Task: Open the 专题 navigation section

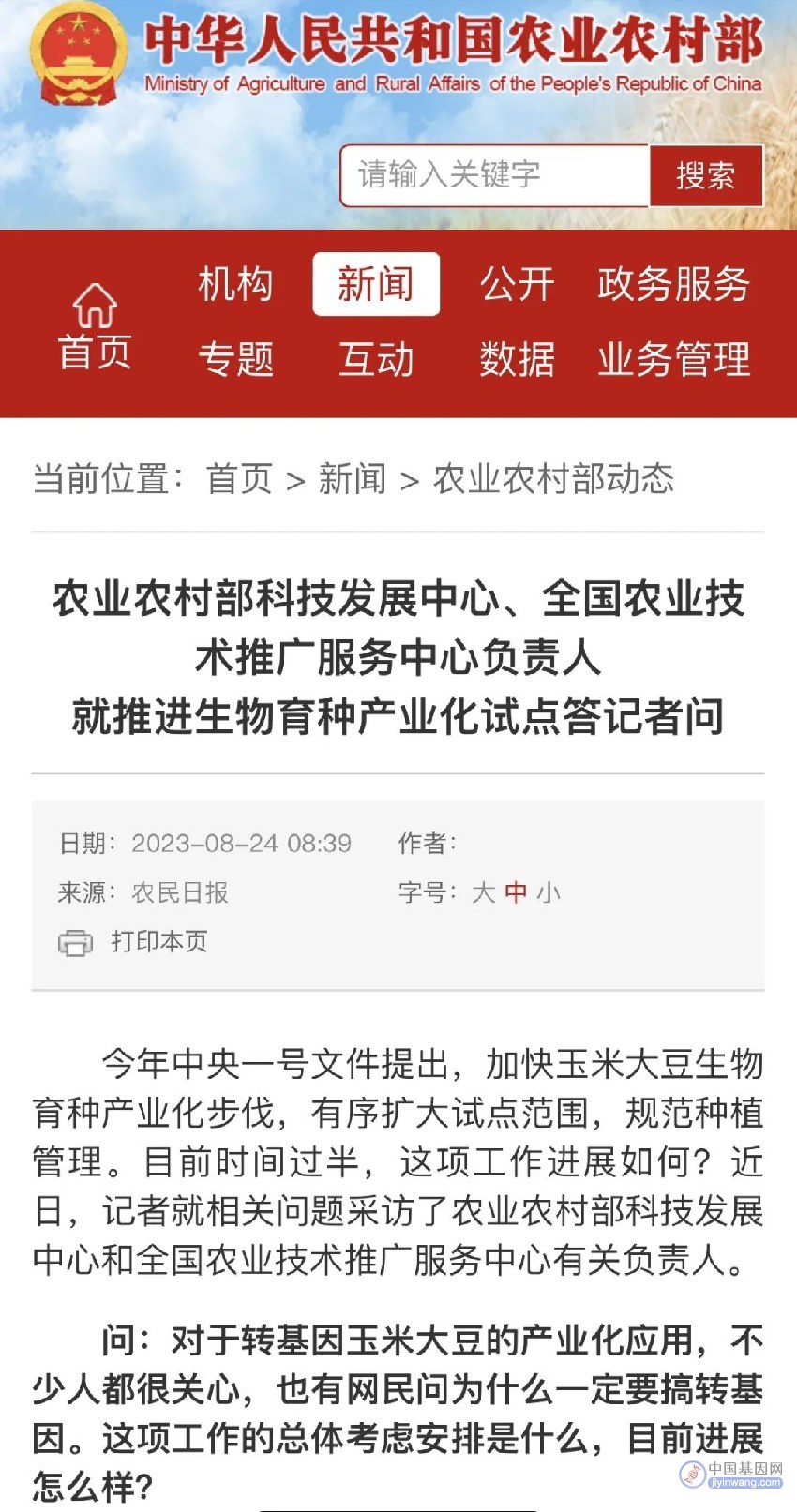Action: [x=235, y=359]
